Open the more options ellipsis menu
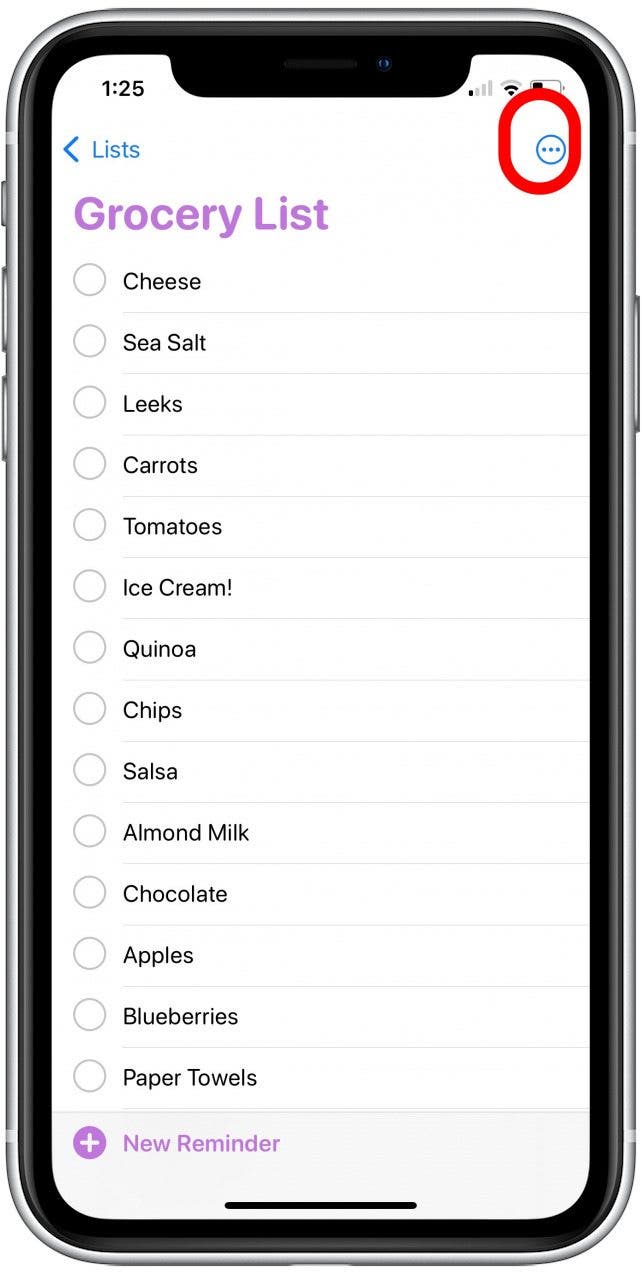Viewport: 642px width, 1274px height. tap(551, 150)
